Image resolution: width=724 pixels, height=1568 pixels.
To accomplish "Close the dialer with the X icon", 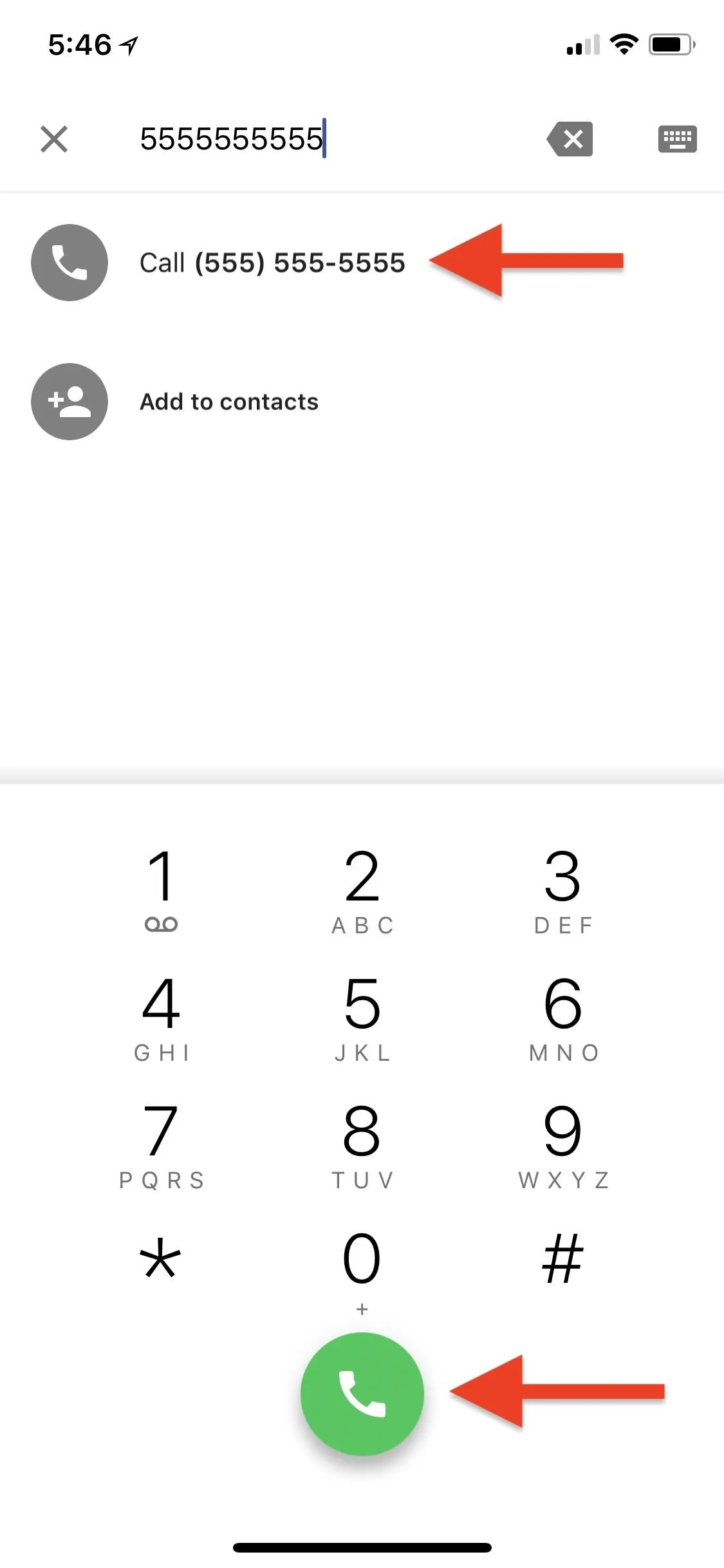I will coord(54,139).
